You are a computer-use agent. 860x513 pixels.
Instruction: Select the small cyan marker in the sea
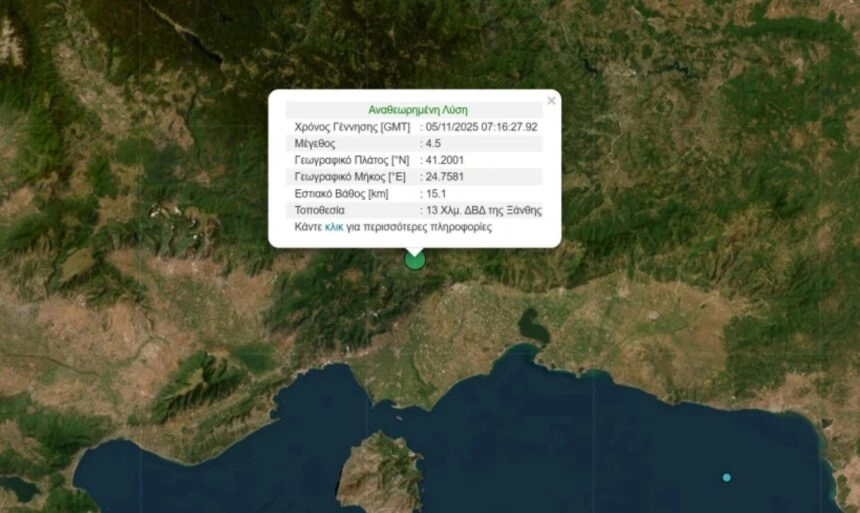[x=727, y=477]
